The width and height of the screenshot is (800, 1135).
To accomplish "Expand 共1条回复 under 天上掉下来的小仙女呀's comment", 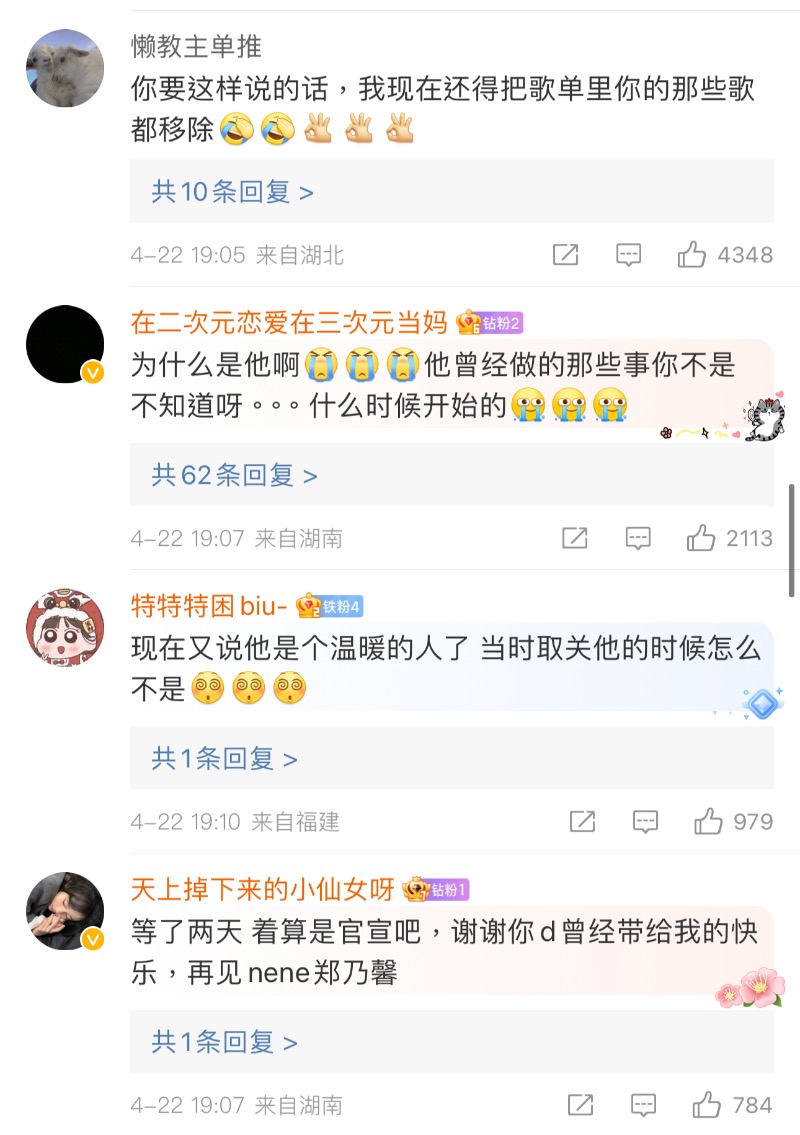I will (224, 1043).
